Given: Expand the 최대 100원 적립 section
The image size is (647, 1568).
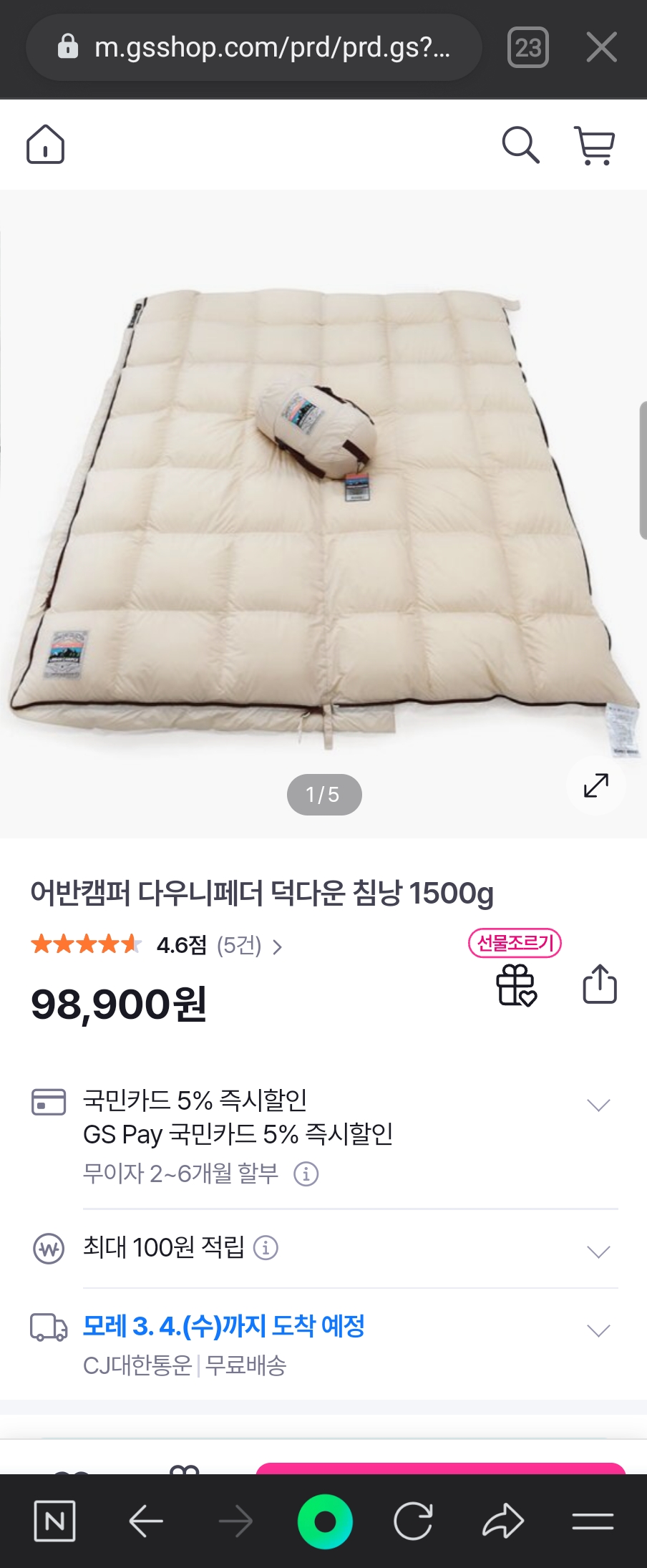Looking at the screenshot, I should click(598, 1251).
